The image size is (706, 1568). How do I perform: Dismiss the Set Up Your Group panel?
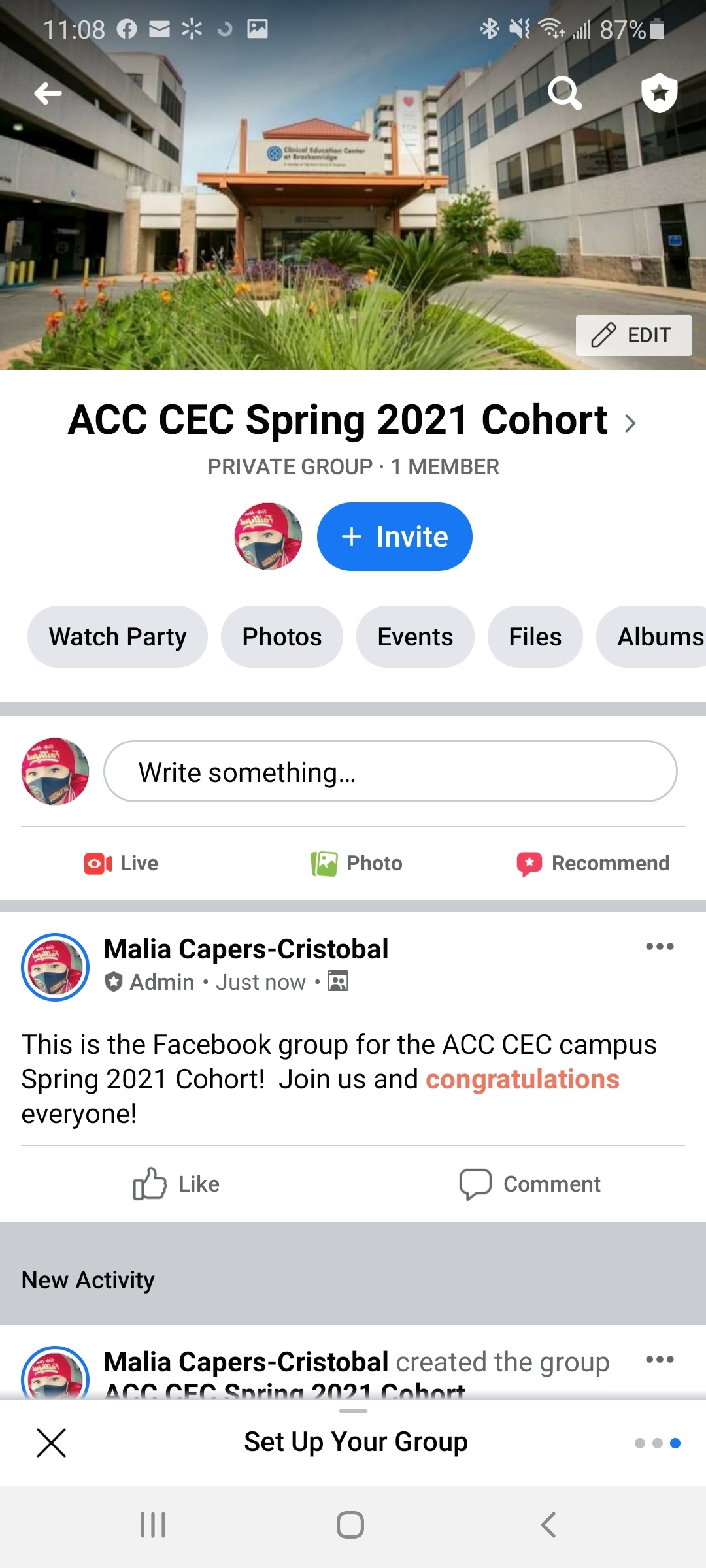52,1443
